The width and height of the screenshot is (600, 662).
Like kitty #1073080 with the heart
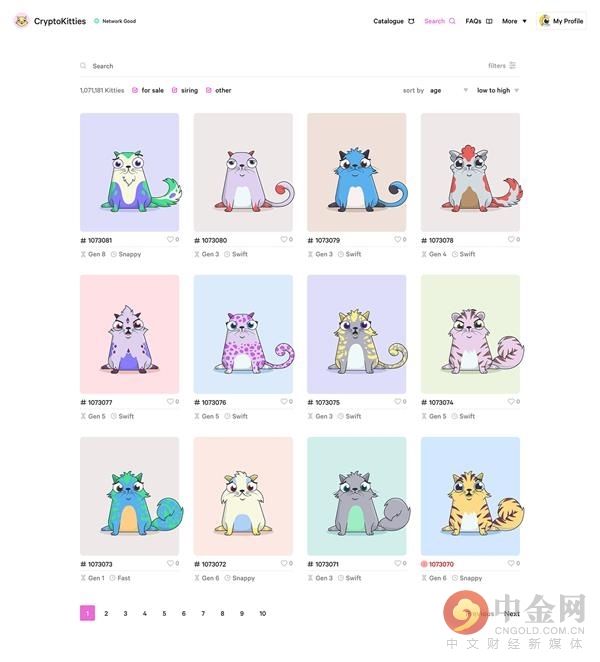(x=284, y=240)
